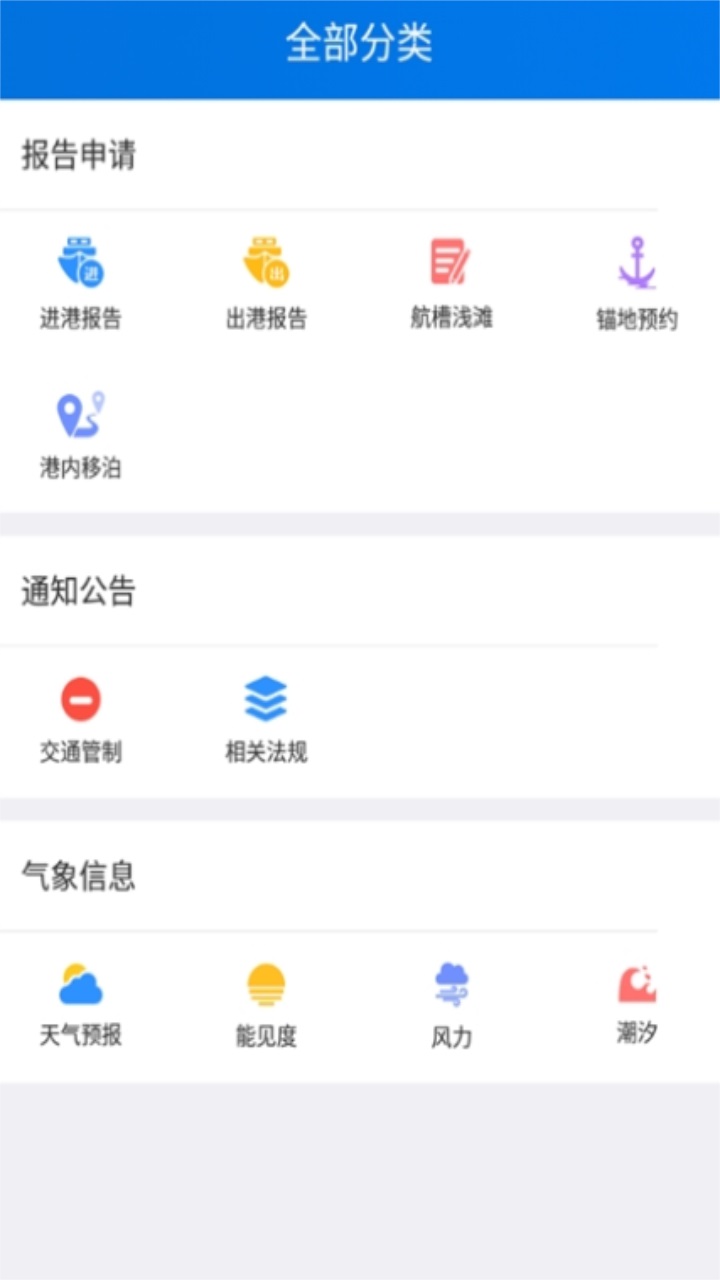The height and width of the screenshot is (1280, 720).
Task: Open 风力 wind force via wind icon
Action: 450,985
